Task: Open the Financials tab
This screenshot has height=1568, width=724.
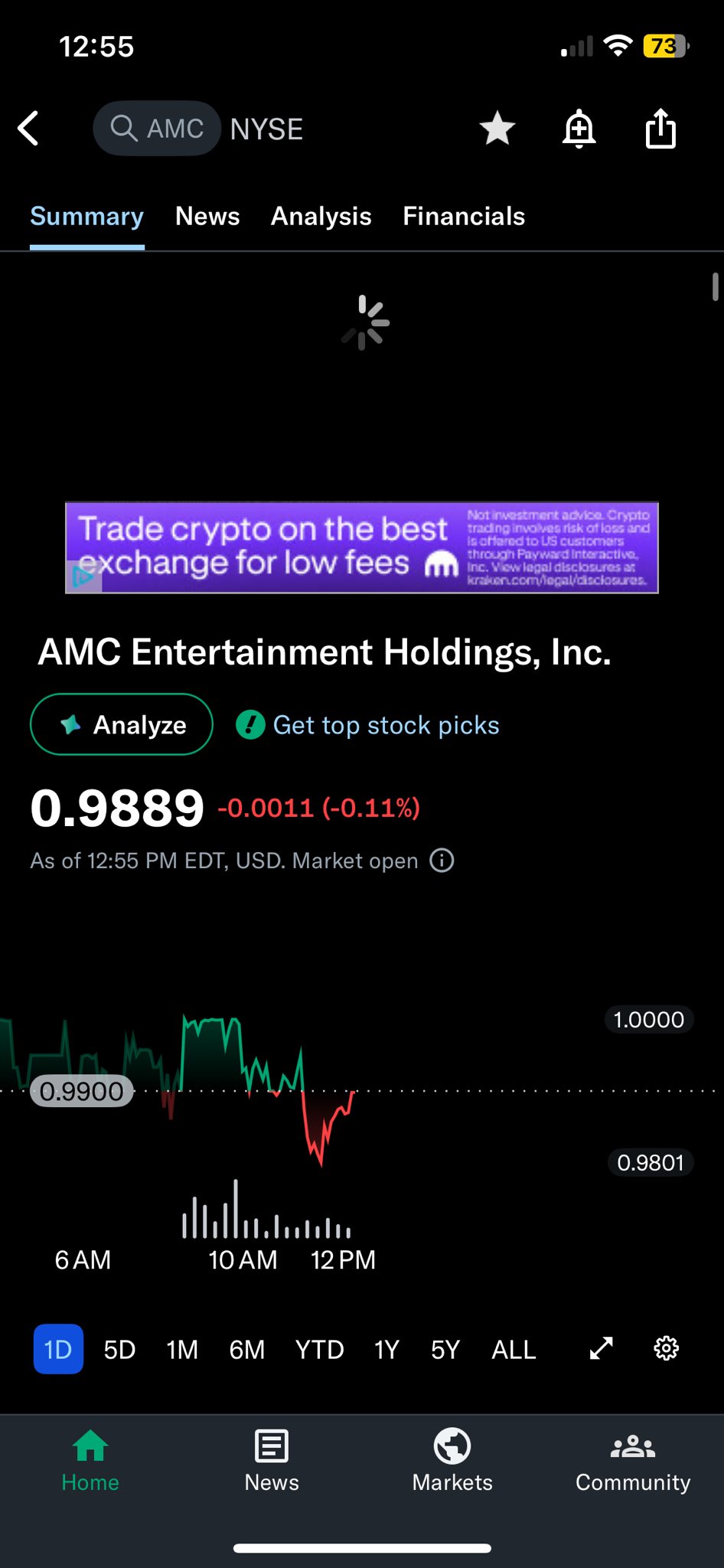Action: (x=464, y=217)
